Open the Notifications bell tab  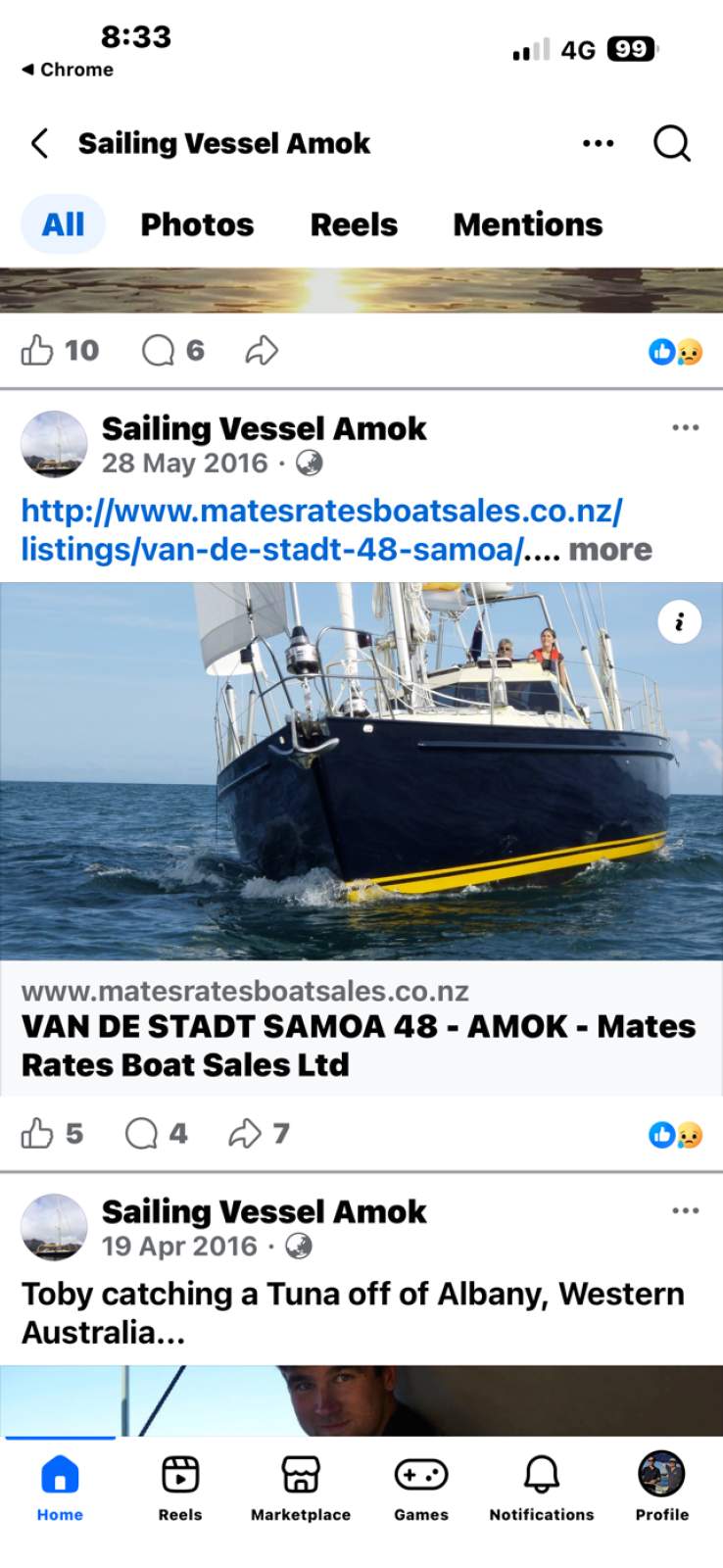pos(541,1486)
